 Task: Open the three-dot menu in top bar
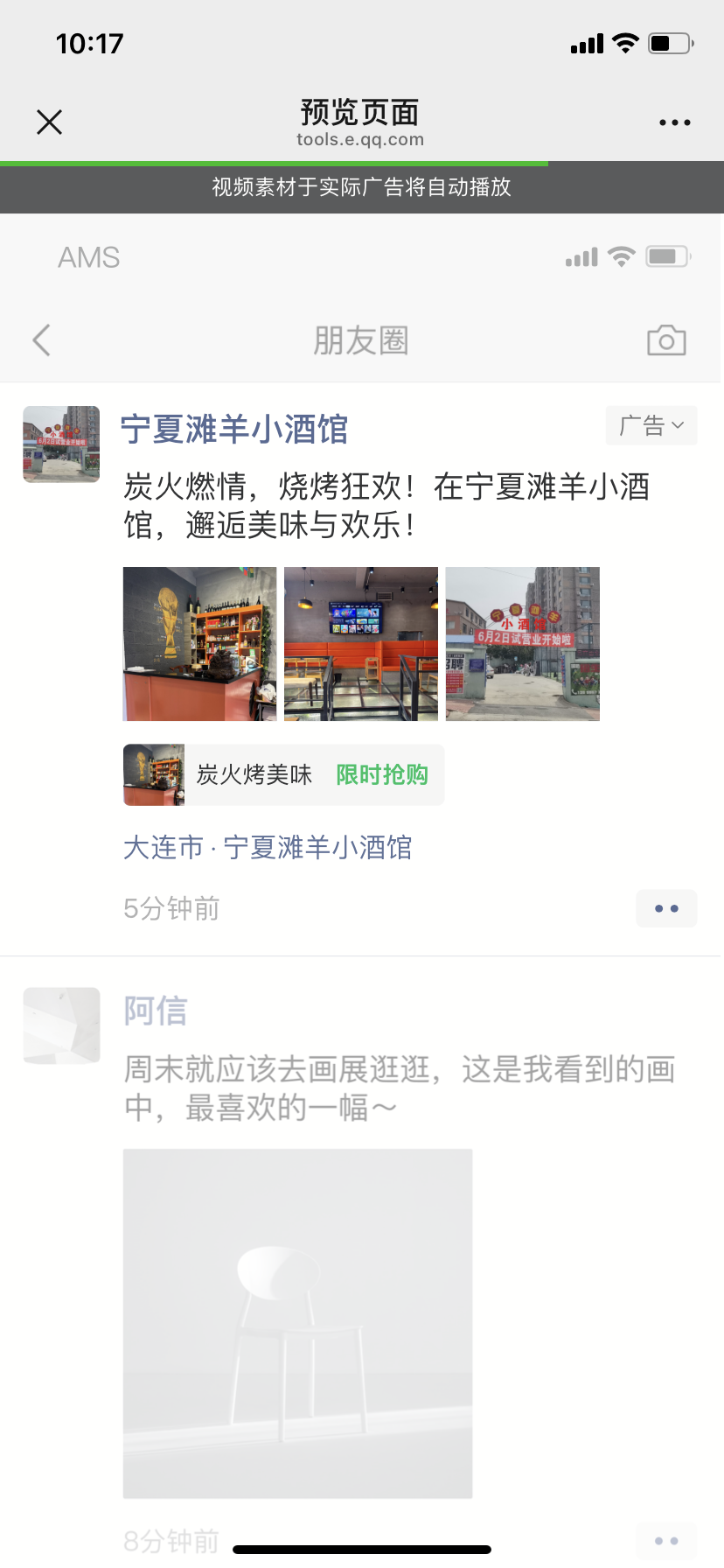tap(674, 122)
